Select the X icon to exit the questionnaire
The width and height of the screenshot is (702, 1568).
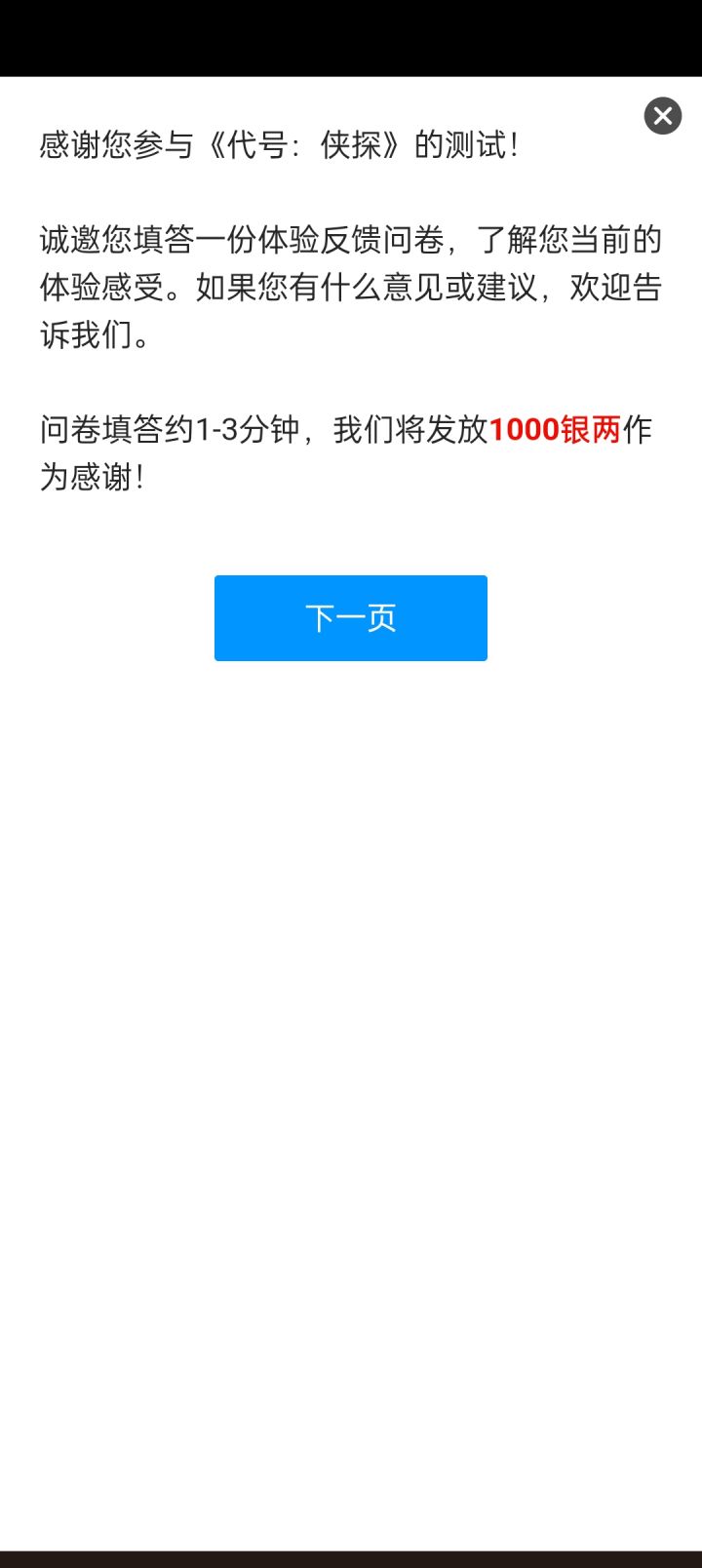663,116
